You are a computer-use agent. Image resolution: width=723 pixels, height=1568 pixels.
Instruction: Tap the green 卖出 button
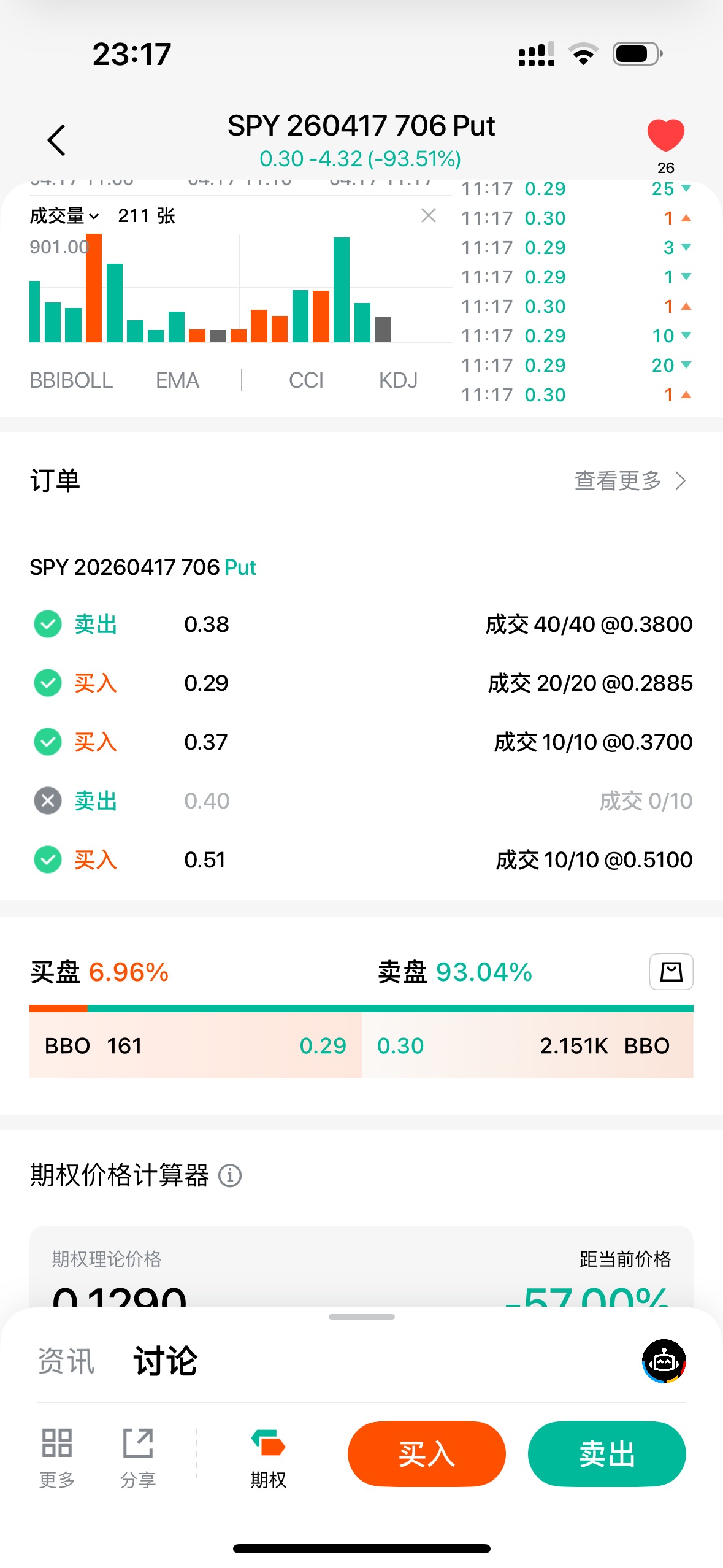pos(606,1454)
